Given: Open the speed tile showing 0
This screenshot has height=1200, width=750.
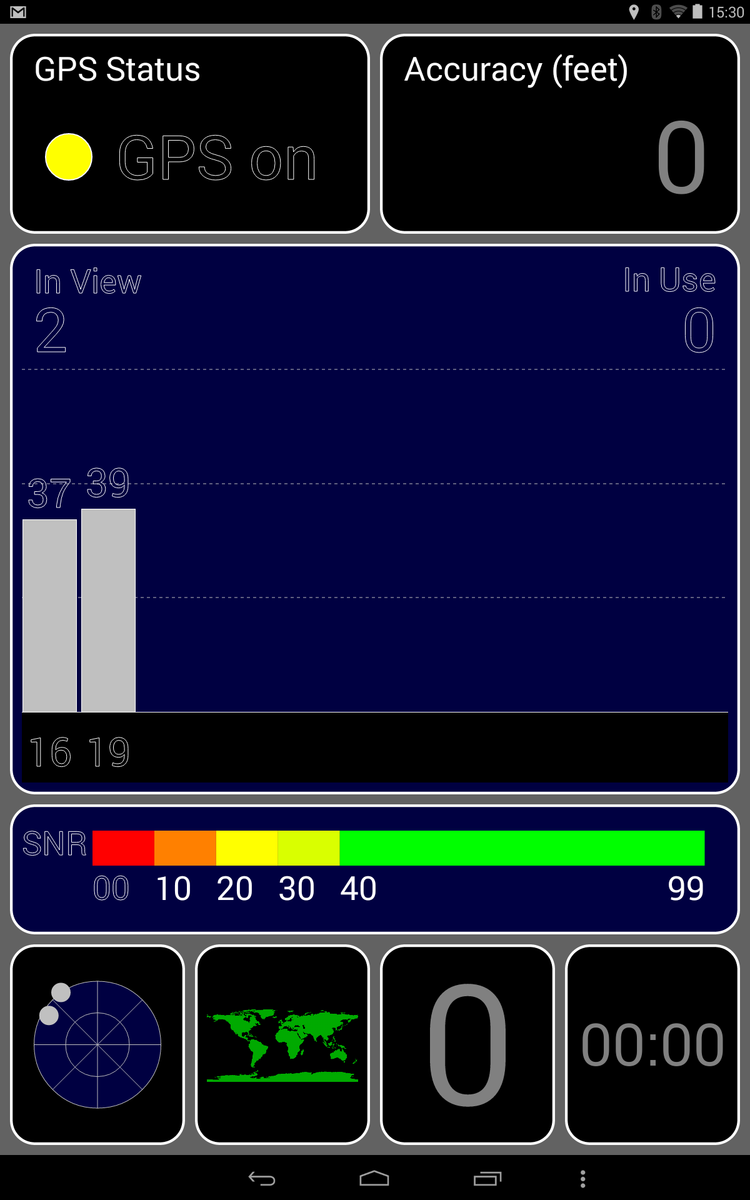Looking at the screenshot, I should pyautogui.click(x=467, y=1045).
